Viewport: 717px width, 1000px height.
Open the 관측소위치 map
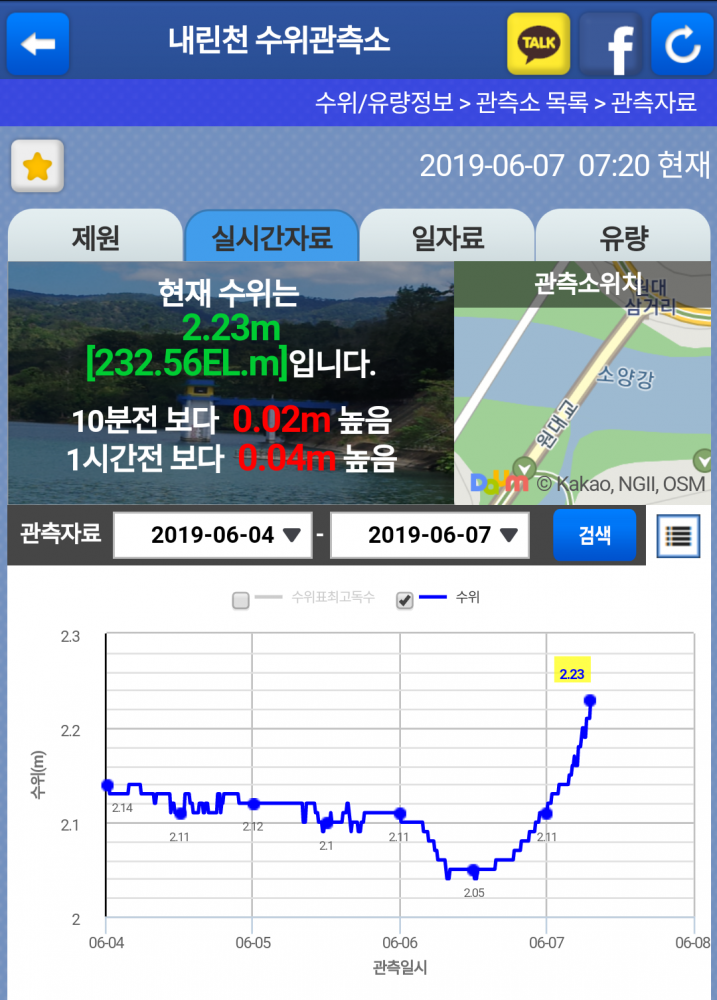click(584, 385)
